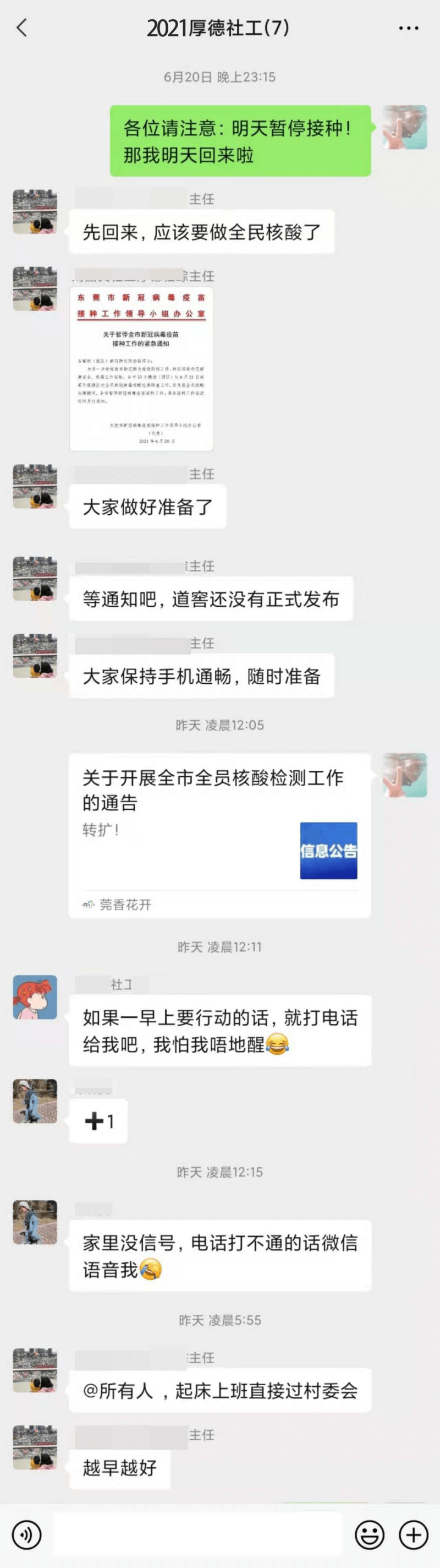Open the plus attachments menu

point(413,1534)
